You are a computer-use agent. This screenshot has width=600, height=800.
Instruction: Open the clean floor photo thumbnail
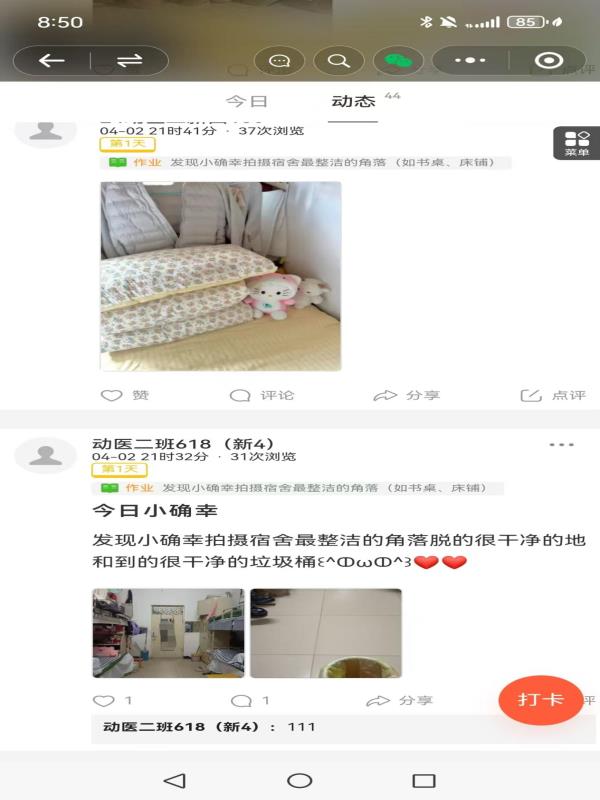coord(325,632)
